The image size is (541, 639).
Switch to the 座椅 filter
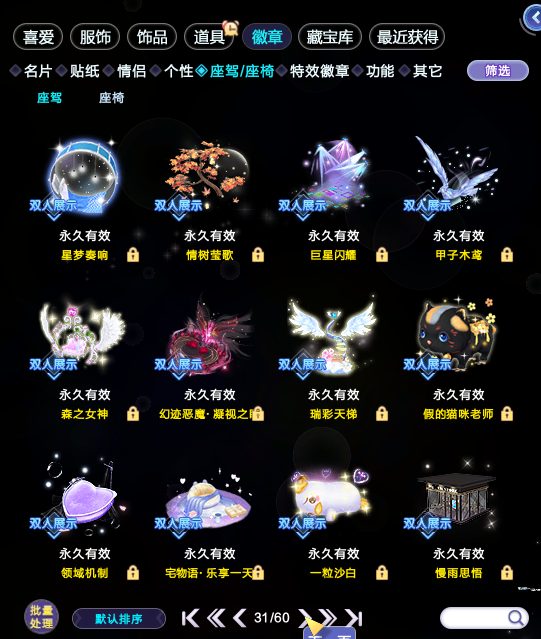[x=111, y=98]
